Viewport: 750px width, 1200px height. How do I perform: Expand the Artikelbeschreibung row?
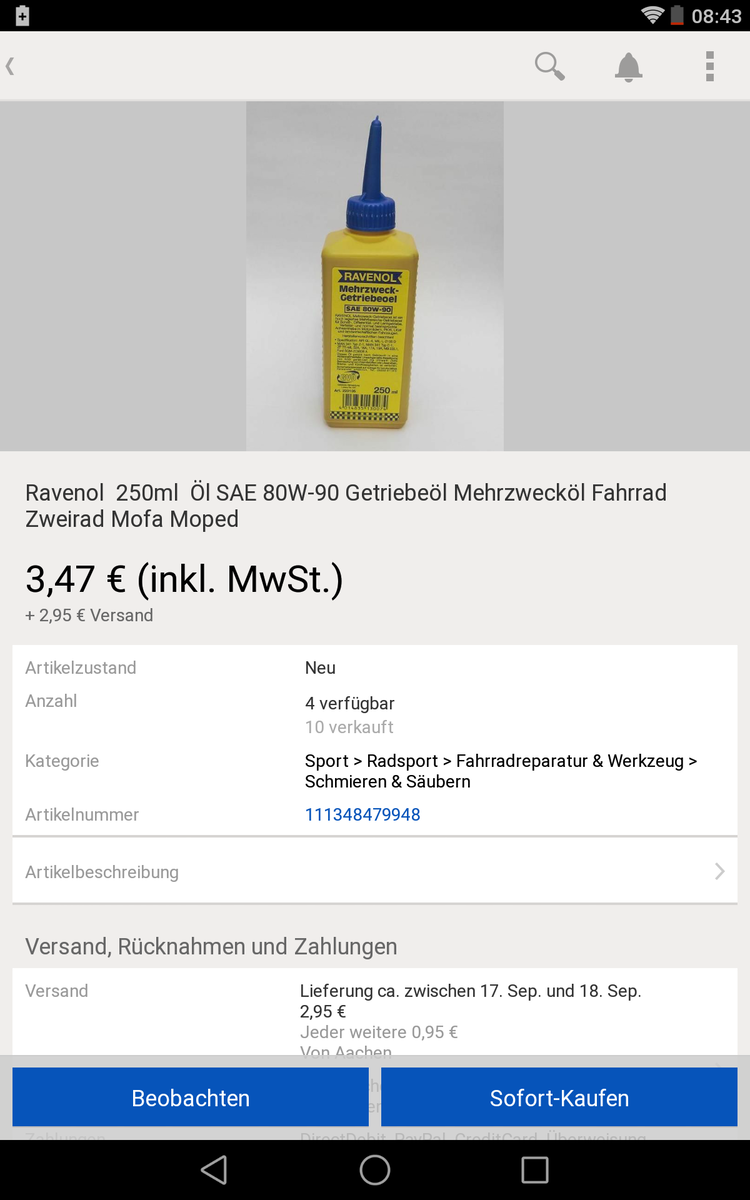pyautogui.click(x=375, y=872)
